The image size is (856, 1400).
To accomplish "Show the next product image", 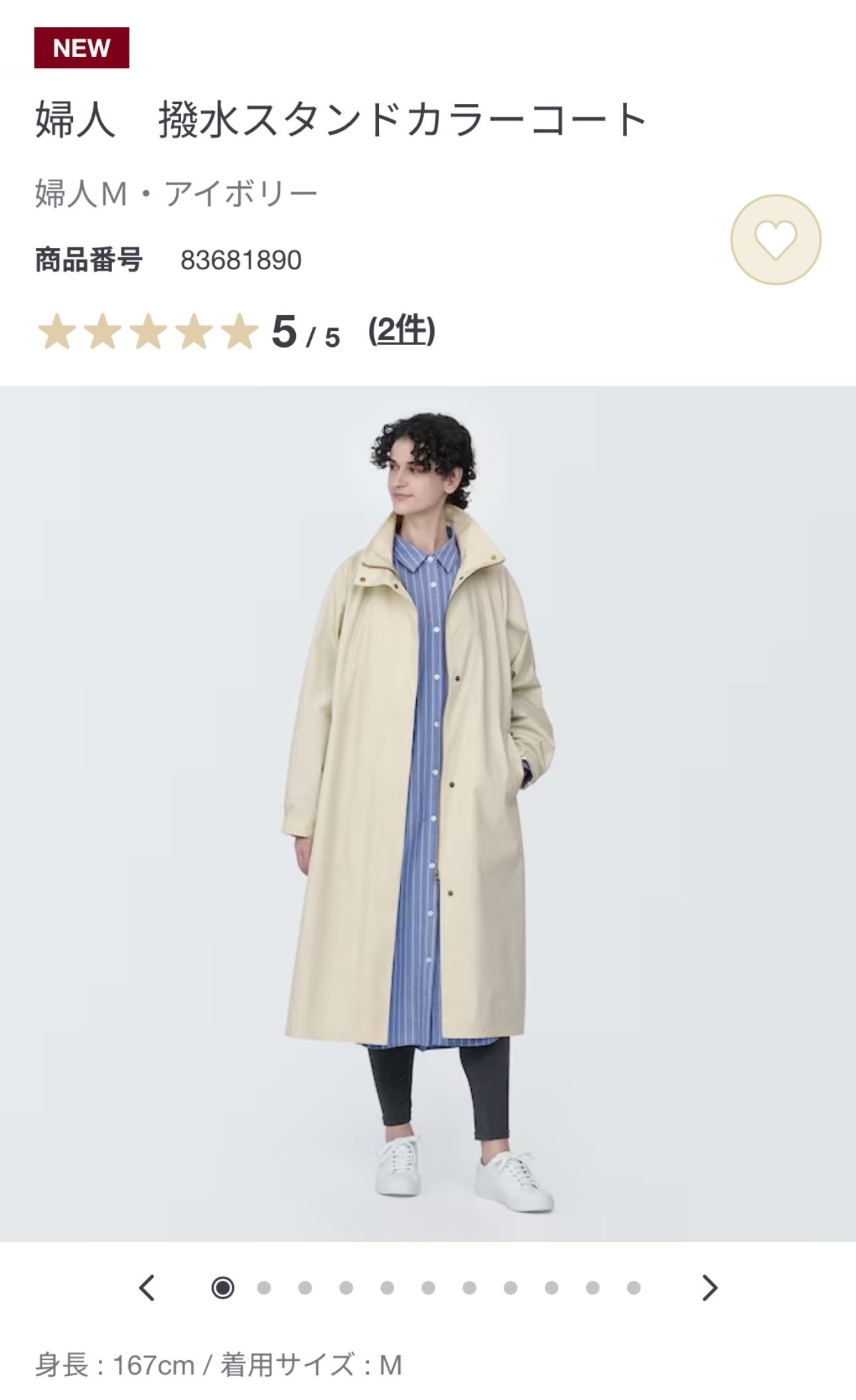I will (x=709, y=1288).
